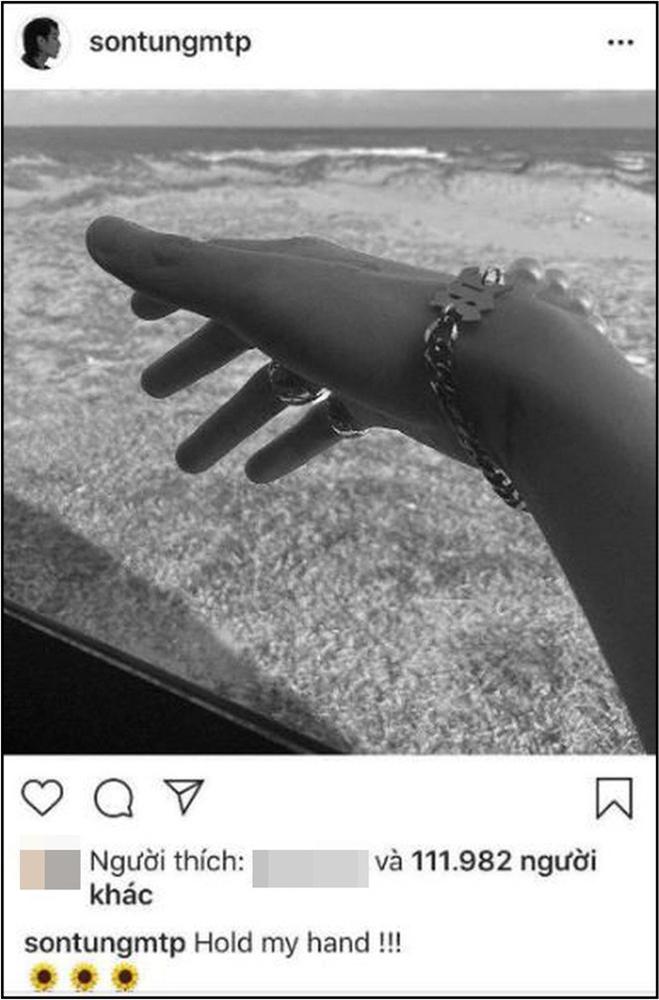Open the post's three-dot options menu
Screen dimensions: 659x1000
619,43
